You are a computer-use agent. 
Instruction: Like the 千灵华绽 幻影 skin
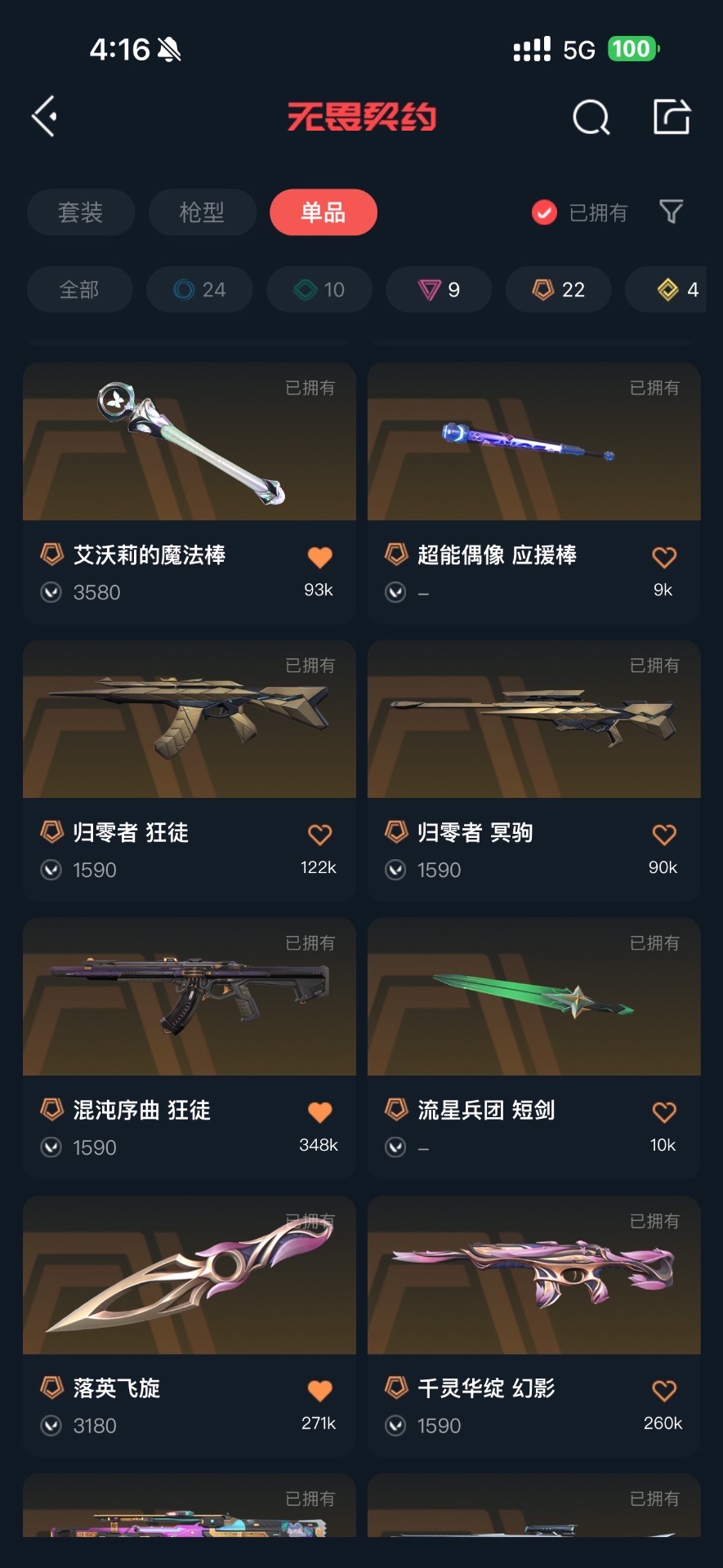664,1390
